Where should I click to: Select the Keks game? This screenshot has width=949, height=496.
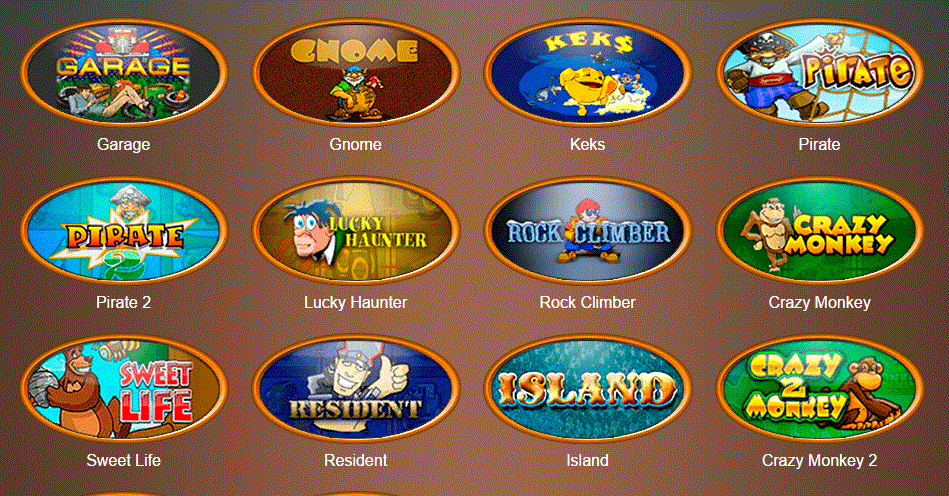pyautogui.click(x=587, y=72)
